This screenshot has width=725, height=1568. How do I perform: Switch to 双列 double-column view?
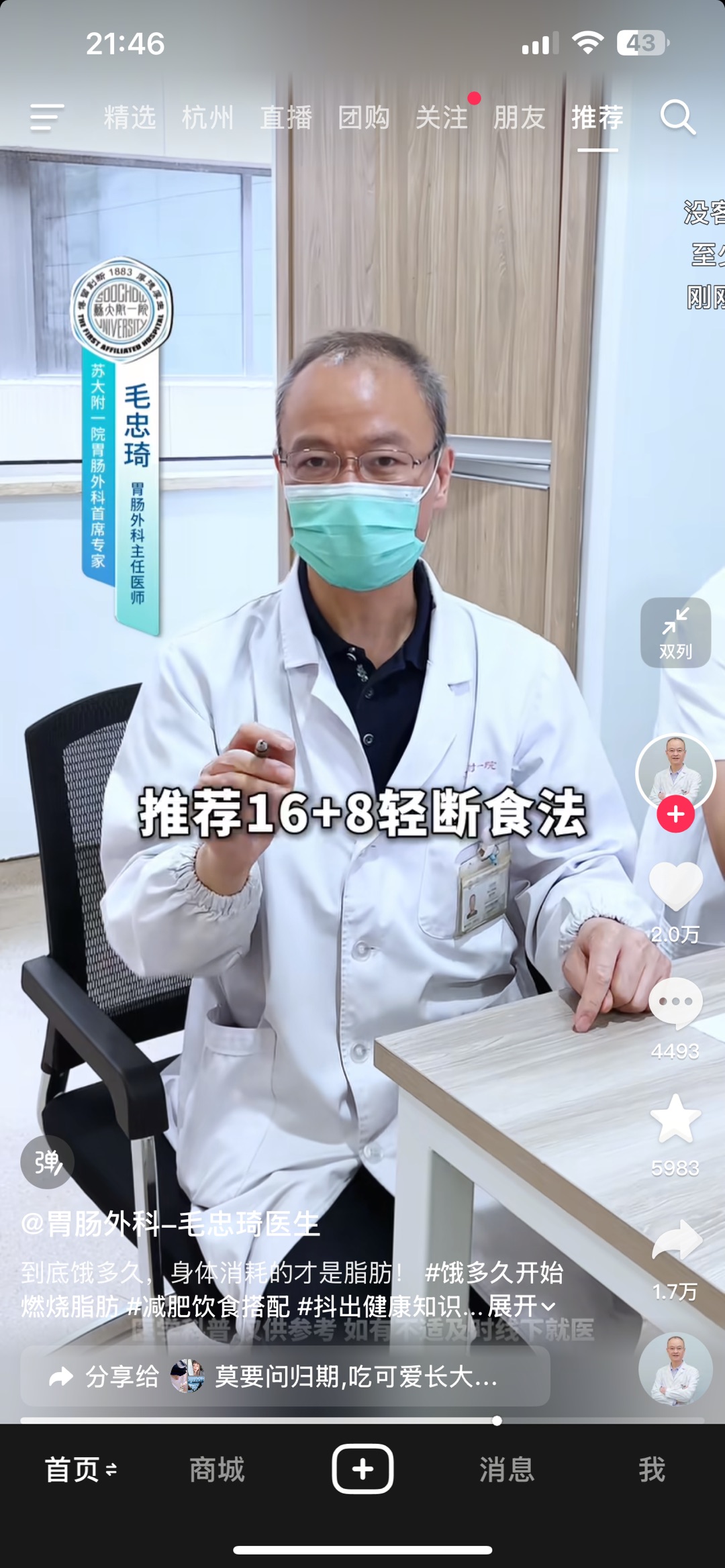click(675, 632)
